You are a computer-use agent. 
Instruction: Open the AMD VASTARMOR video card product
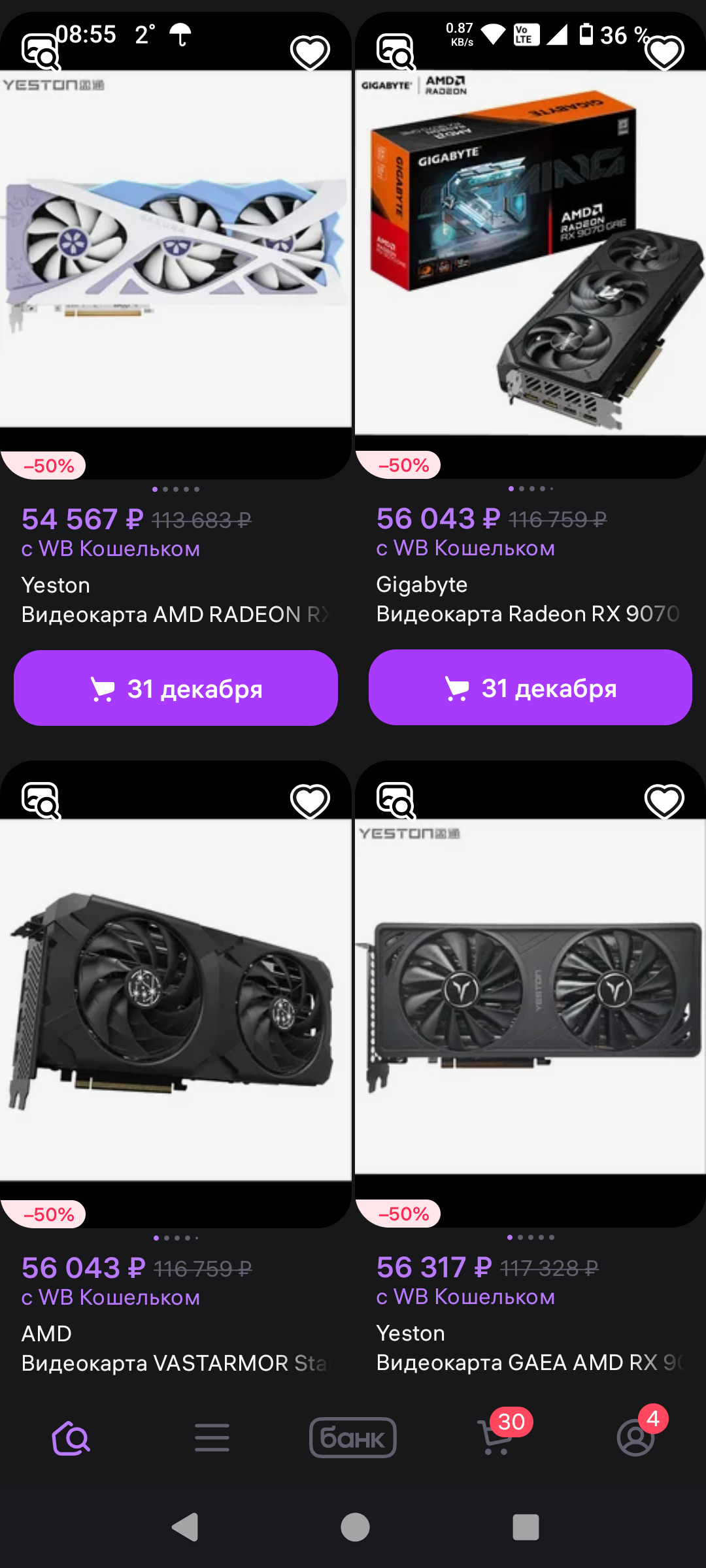tap(175, 1000)
